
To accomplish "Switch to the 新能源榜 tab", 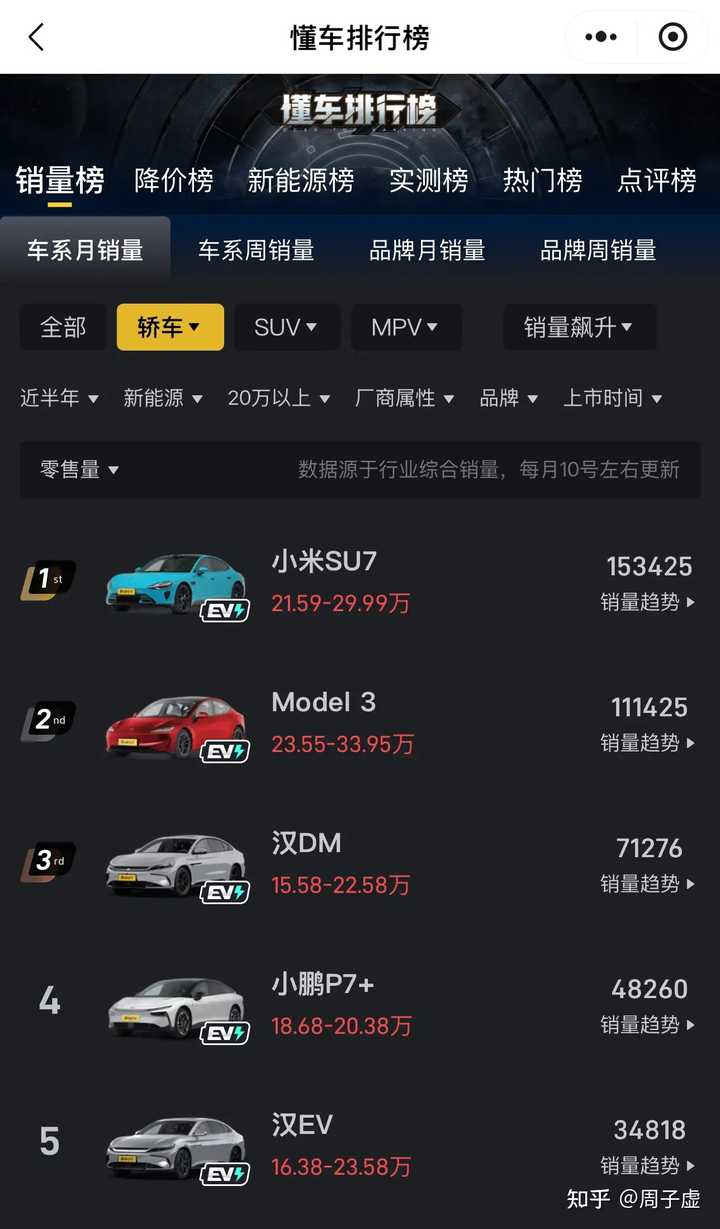I will (301, 181).
